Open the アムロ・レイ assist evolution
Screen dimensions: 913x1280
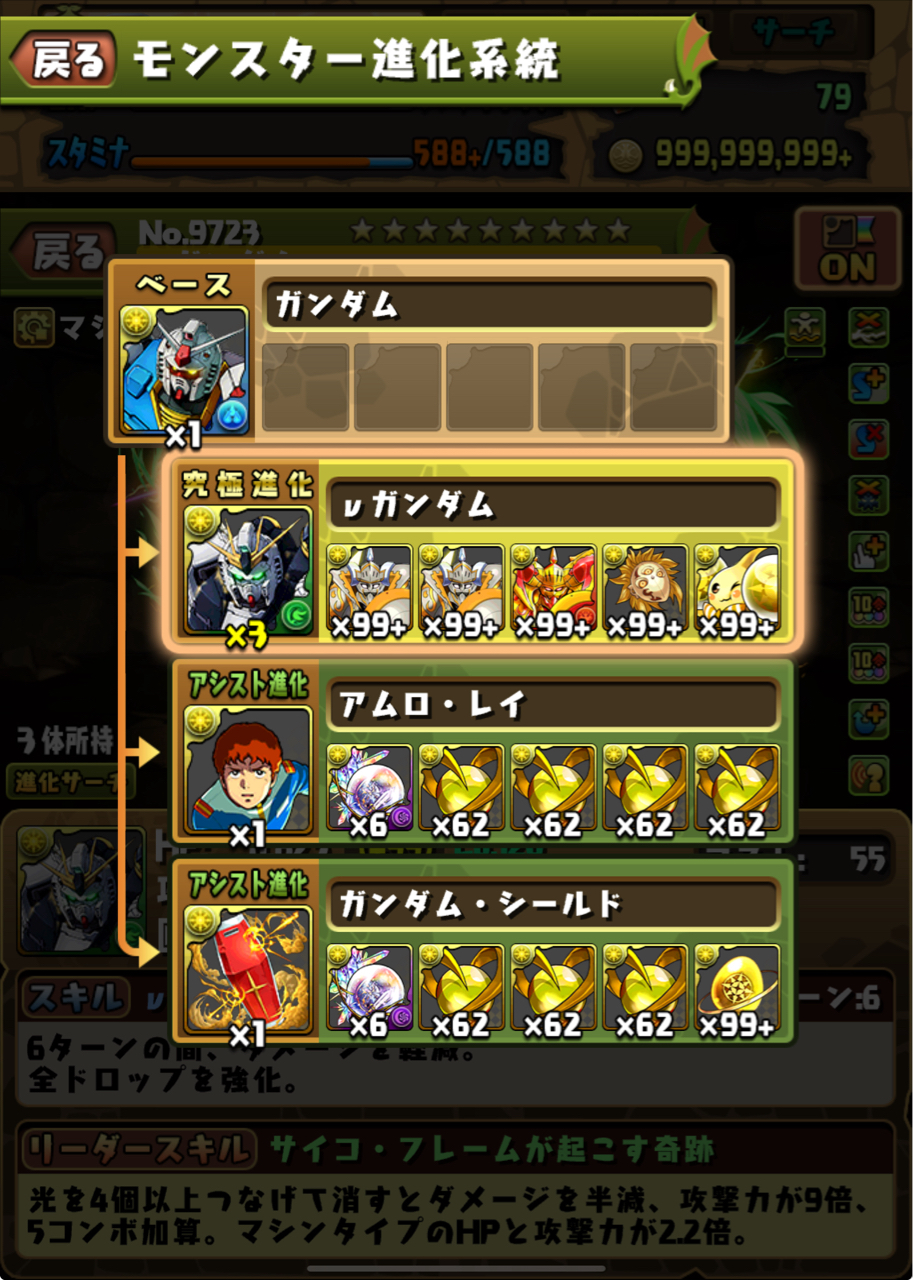pos(248,770)
